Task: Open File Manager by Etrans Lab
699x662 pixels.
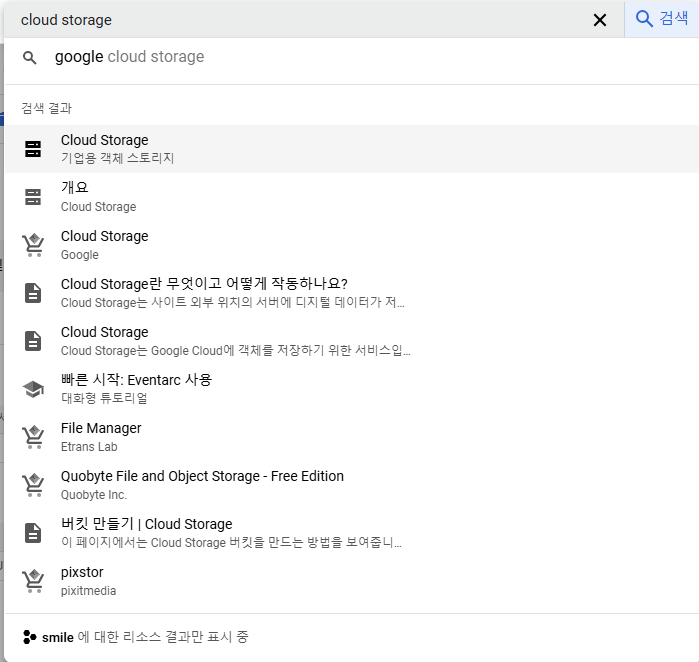Action: (101, 436)
